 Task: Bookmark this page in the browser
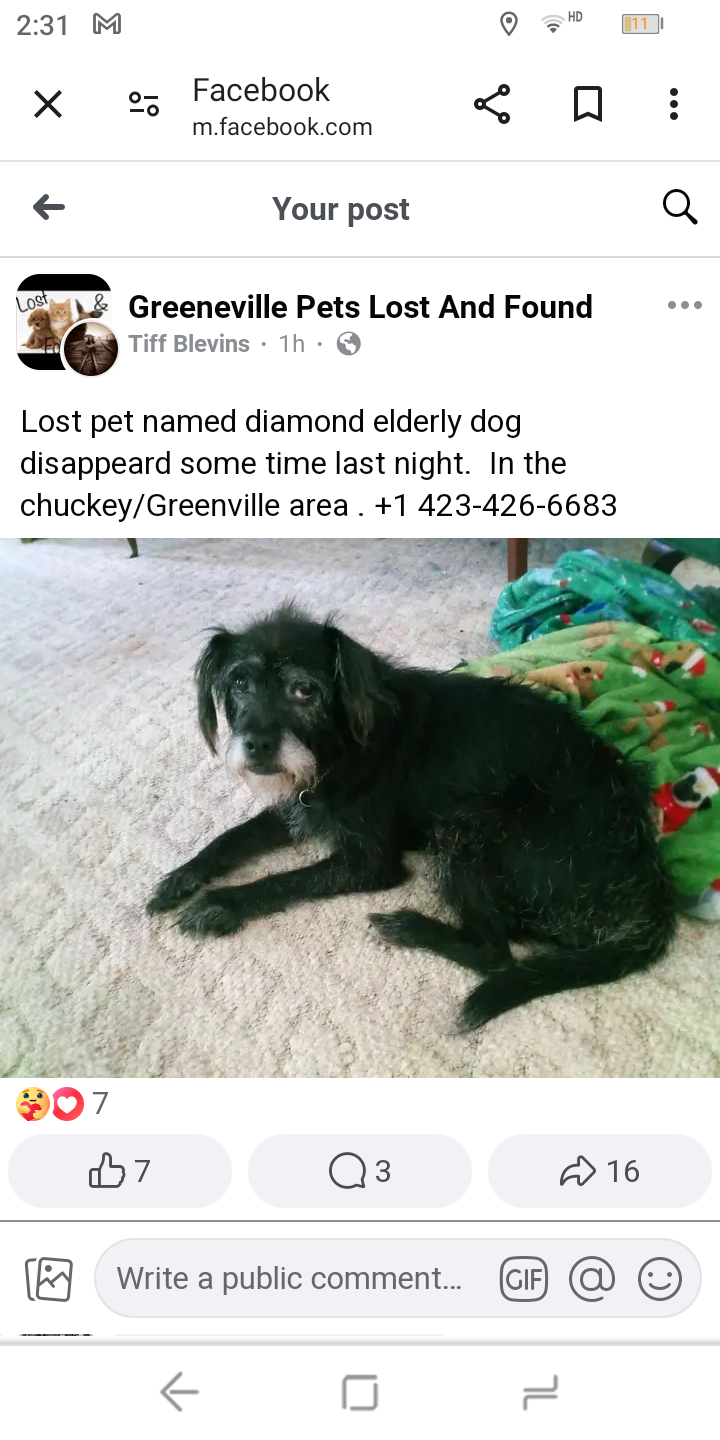point(588,104)
